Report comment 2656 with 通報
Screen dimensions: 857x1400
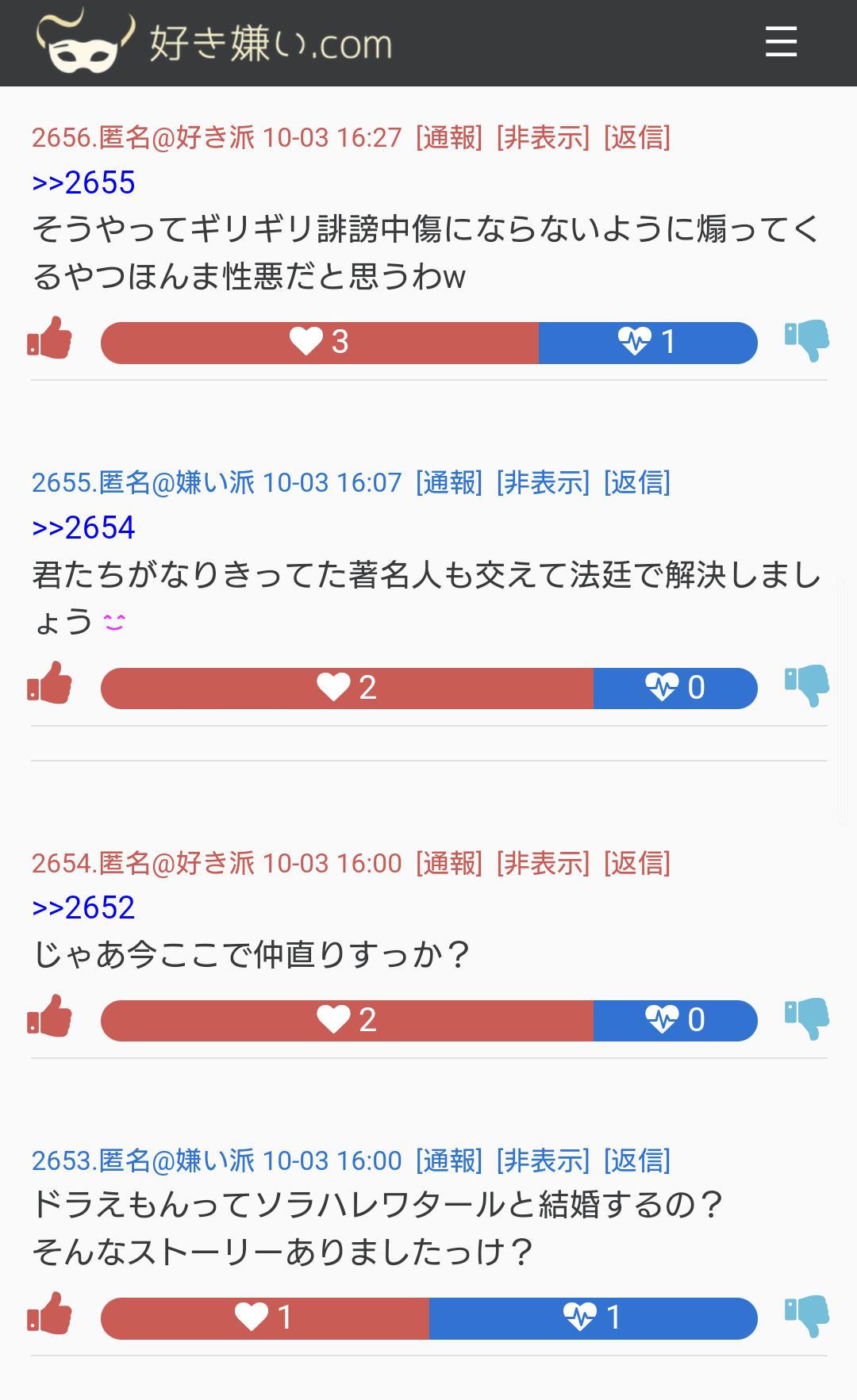[x=449, y=137]
